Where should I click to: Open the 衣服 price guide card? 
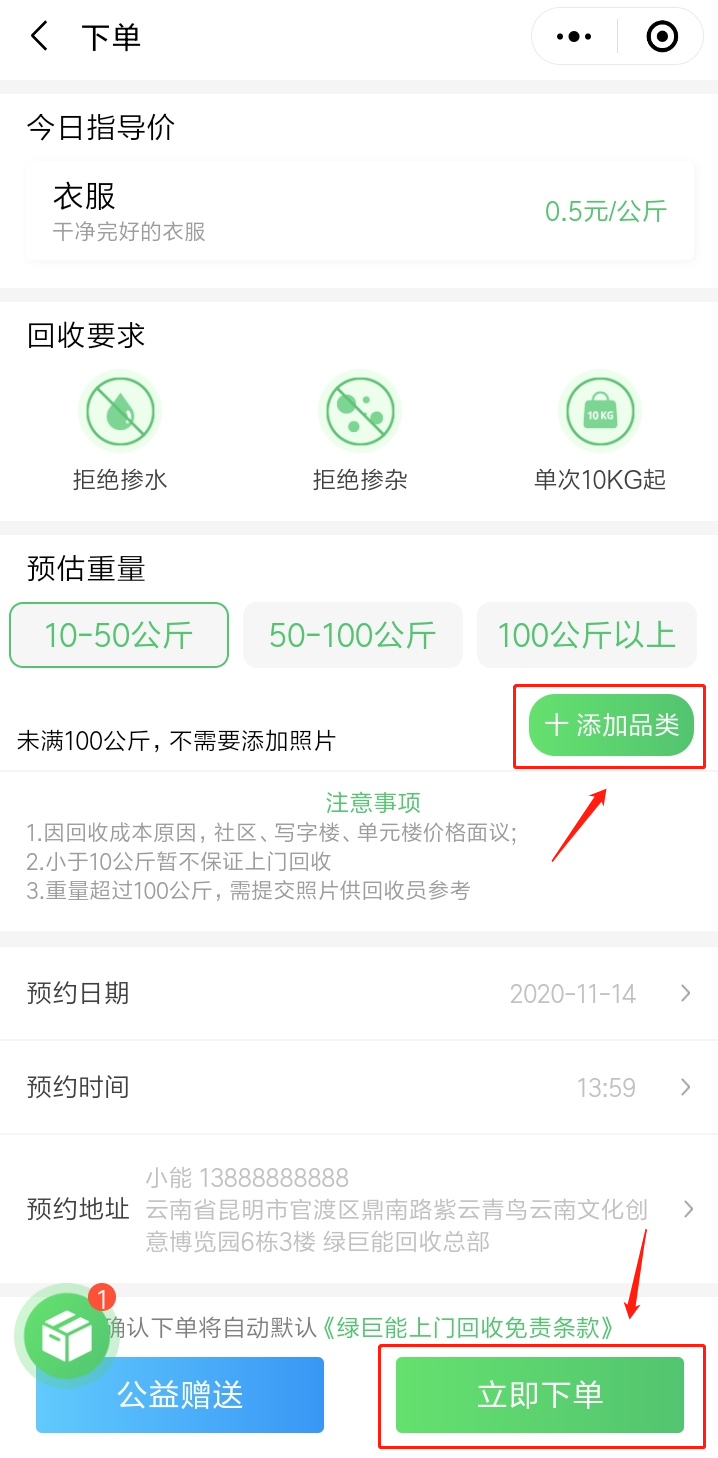click(359, 211)
